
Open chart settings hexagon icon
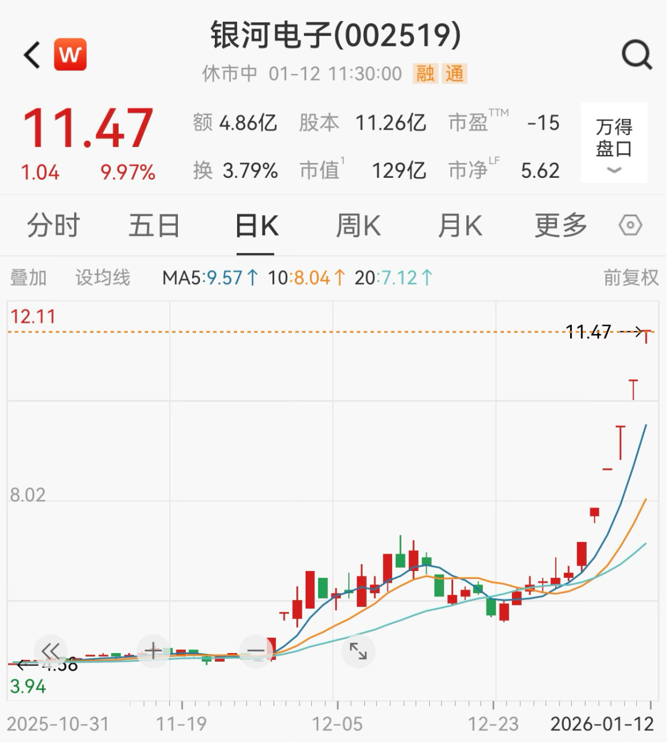point(631,226)
